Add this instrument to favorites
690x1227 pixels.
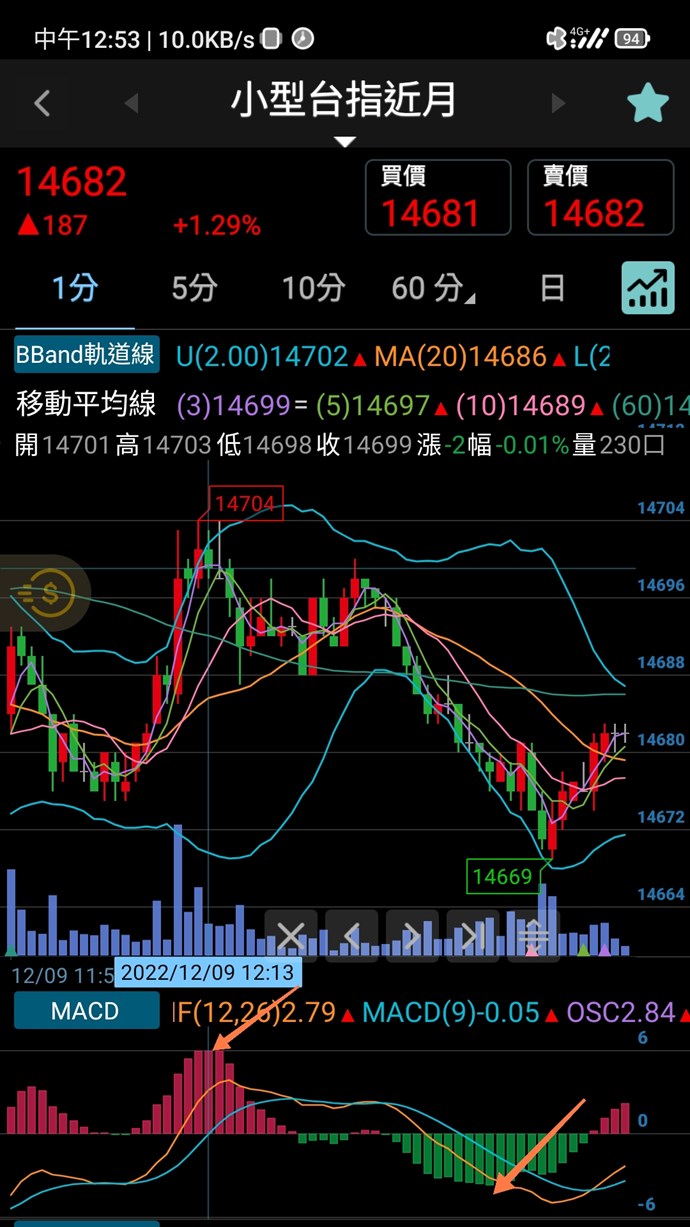pos(647,103)
